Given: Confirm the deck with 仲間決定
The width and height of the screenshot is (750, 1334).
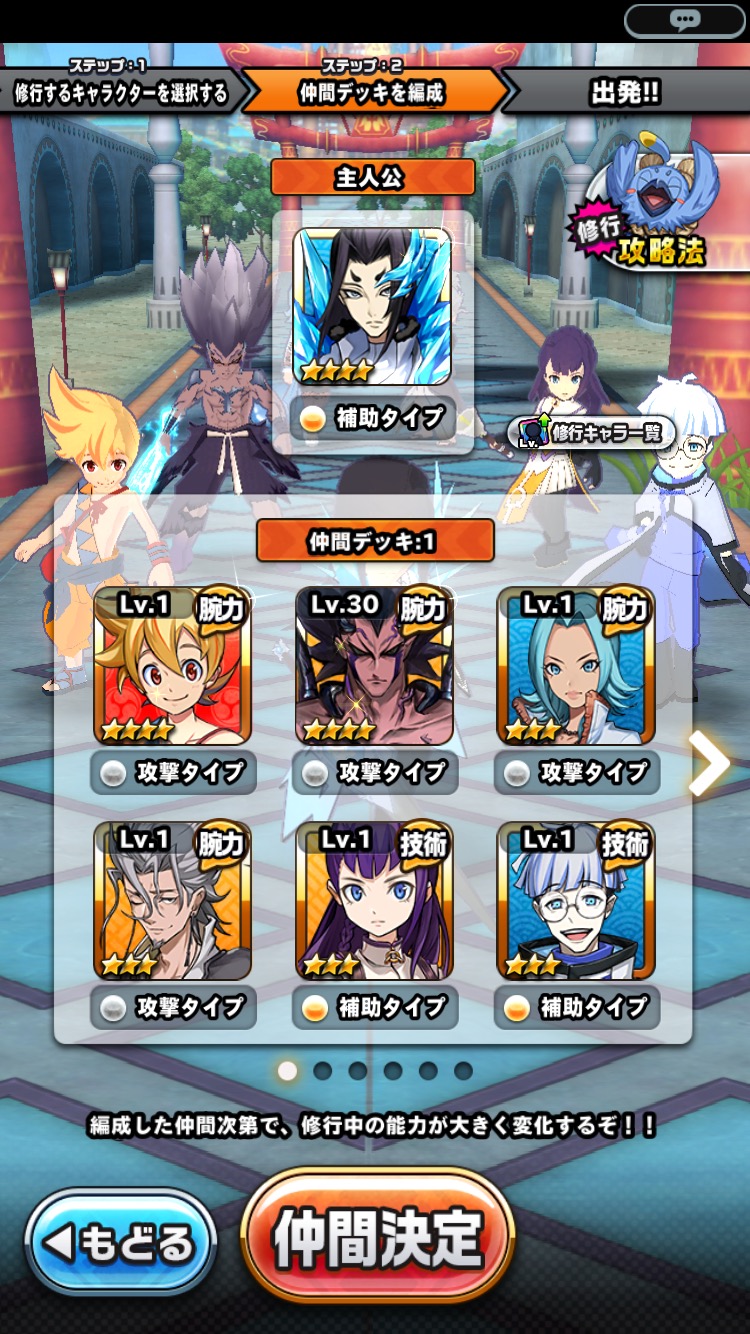Looking at the screenshot, I should pyautogui.click(x=378, y=1237).
